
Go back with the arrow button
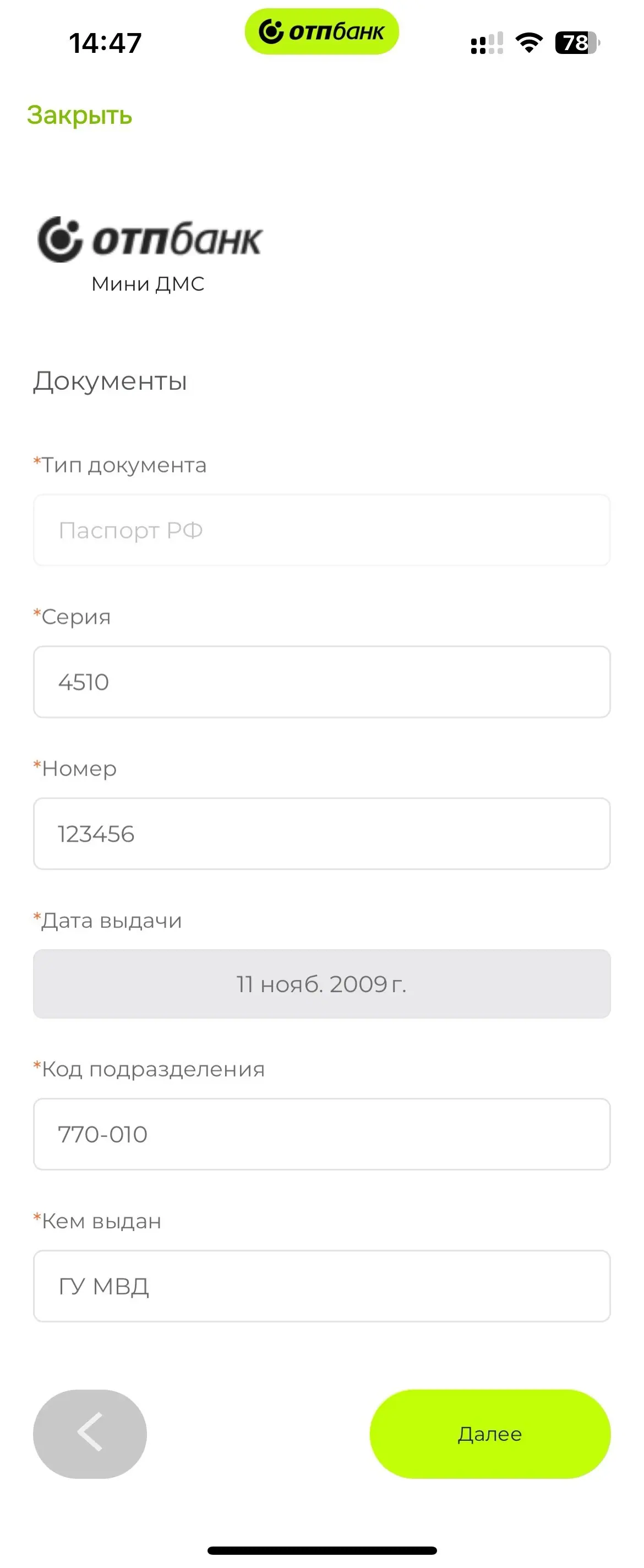coord(90,1434)
